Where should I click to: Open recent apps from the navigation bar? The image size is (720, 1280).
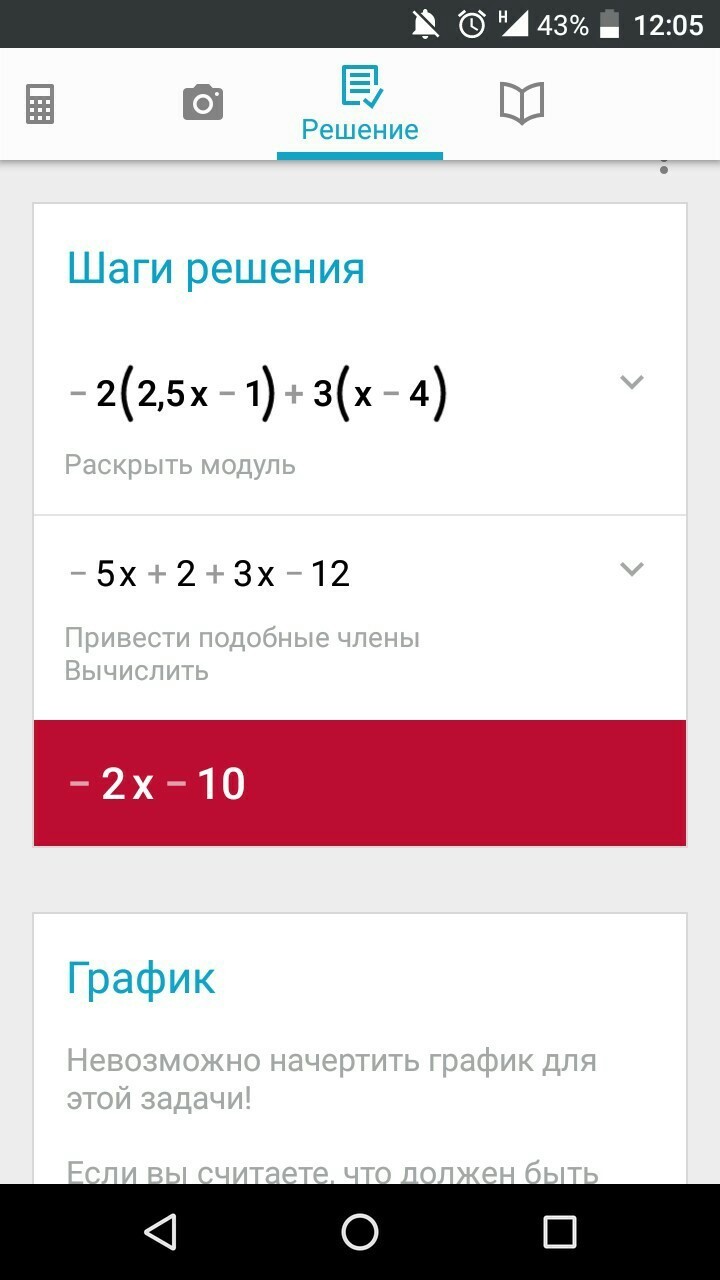coord(559,1231)
